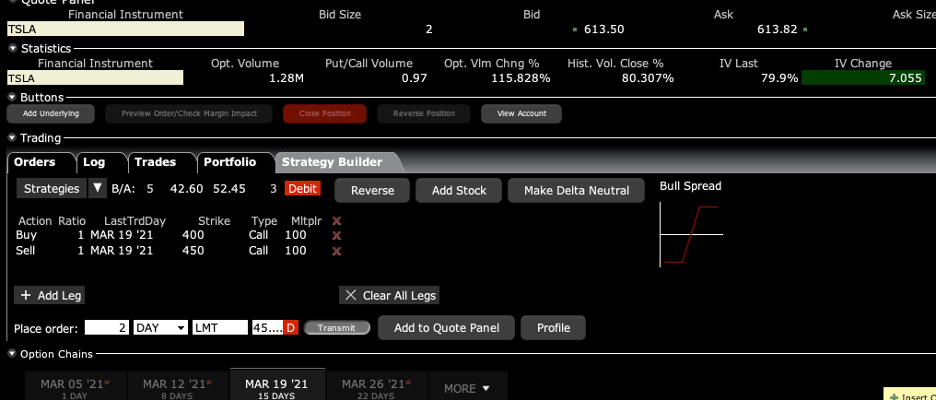Open the Profile button
936x400 pixels.
coord(553,327)
